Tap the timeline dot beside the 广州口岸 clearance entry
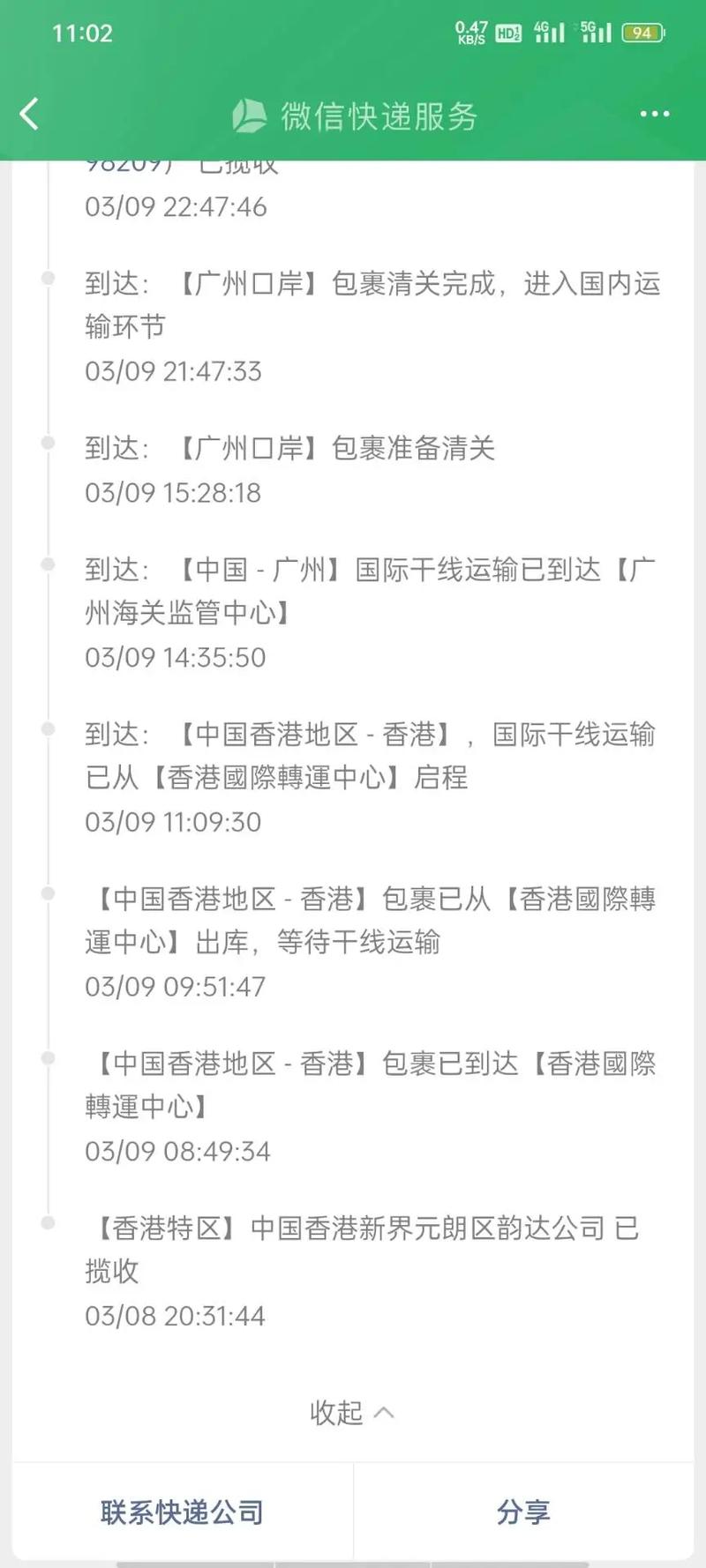Screen dimensions: 706x1568 (46, 276)
